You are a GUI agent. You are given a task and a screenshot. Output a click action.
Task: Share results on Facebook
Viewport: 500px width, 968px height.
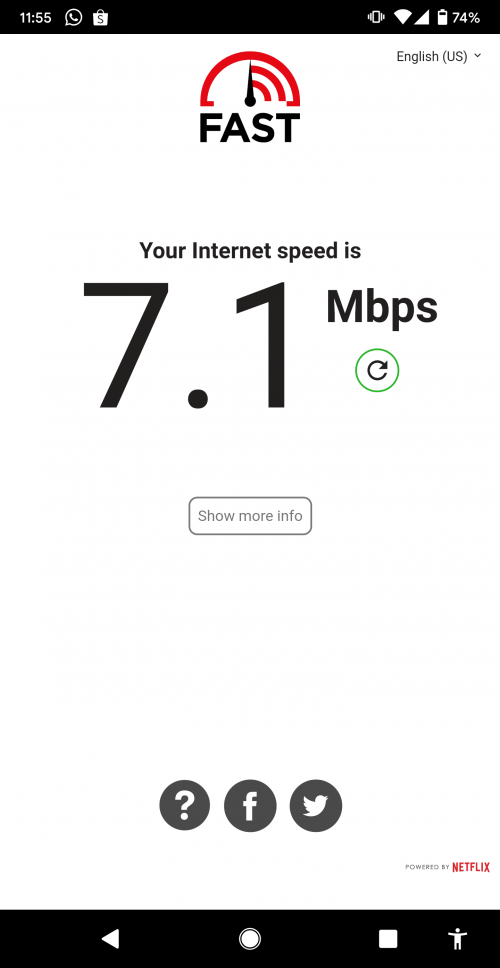250,805
